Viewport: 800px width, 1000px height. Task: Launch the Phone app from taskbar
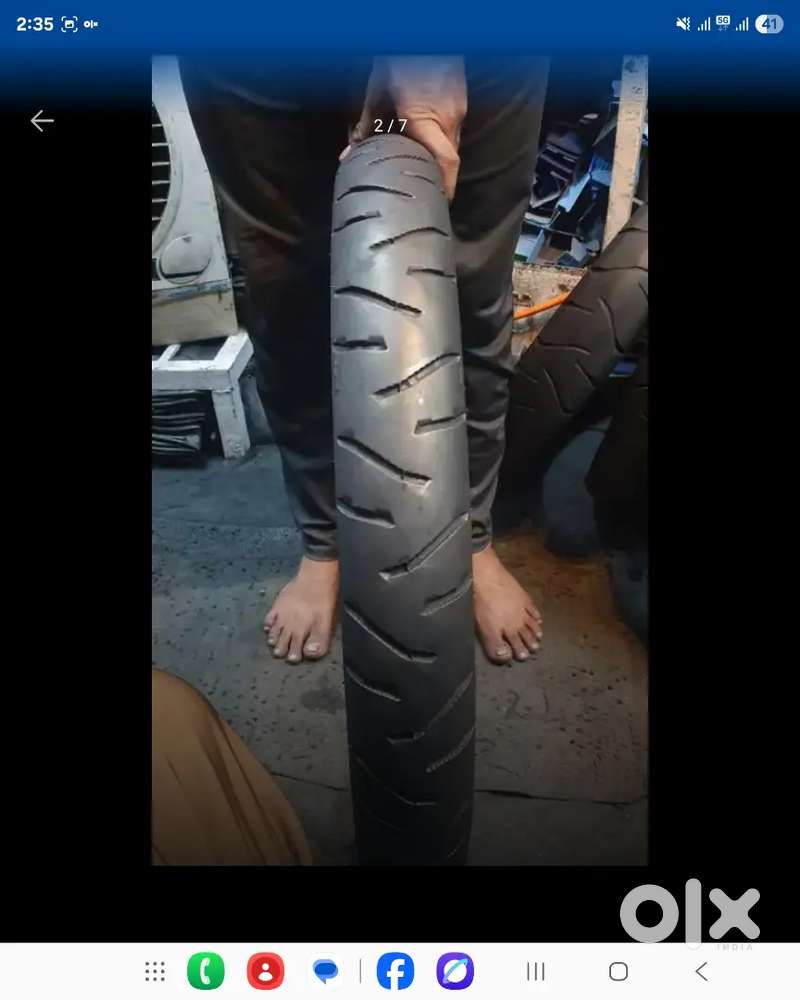205,971
